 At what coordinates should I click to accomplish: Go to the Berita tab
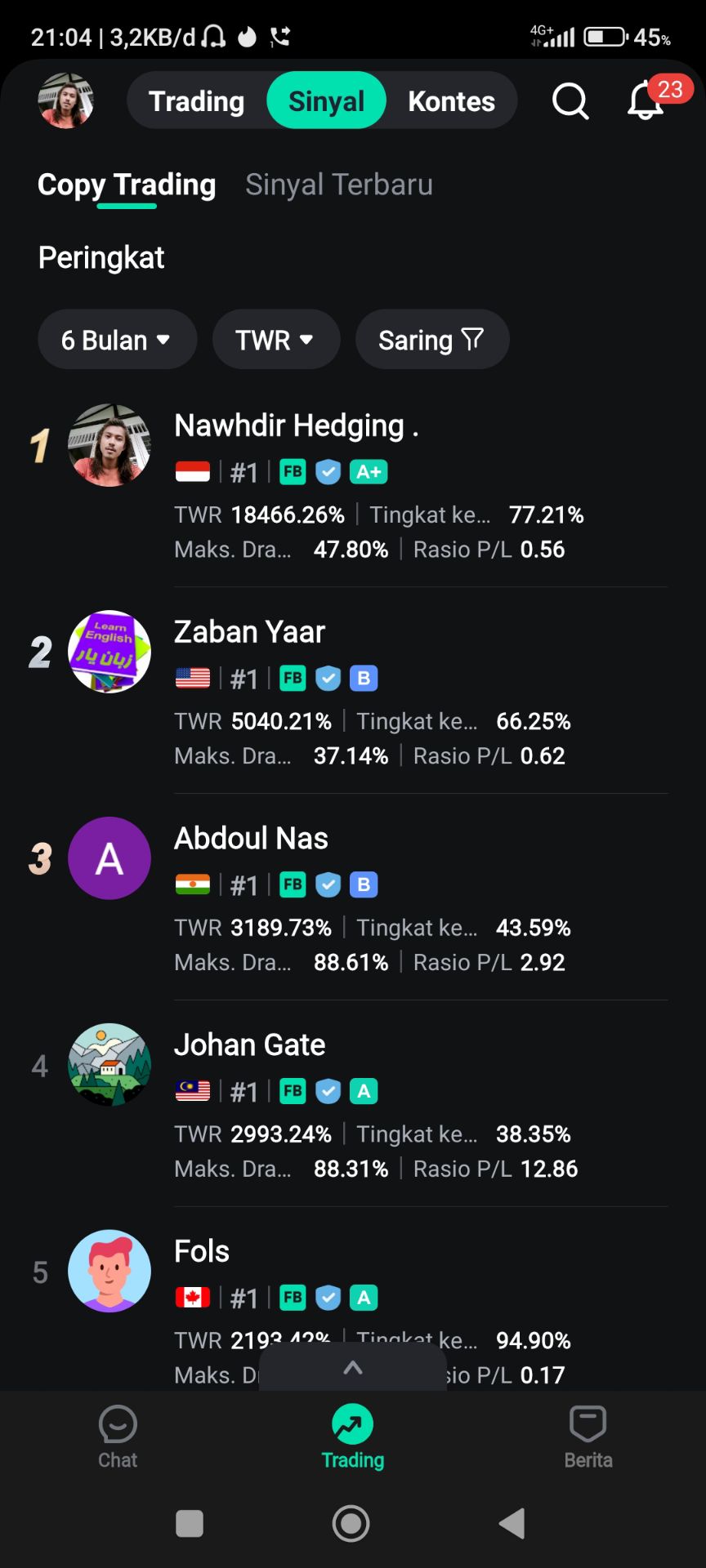click(x=588, y=1437)
